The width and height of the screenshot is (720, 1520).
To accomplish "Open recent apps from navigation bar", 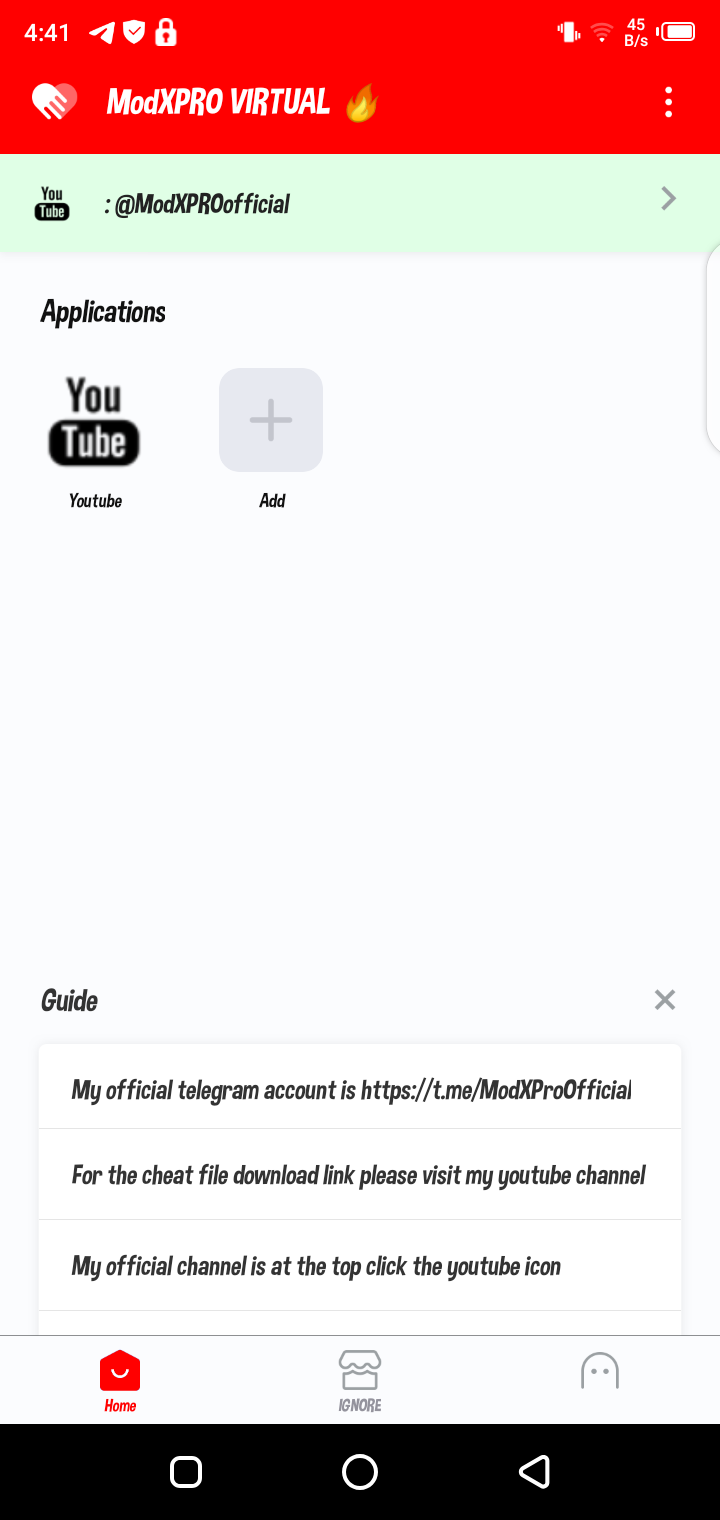I will pos(186,1471).
